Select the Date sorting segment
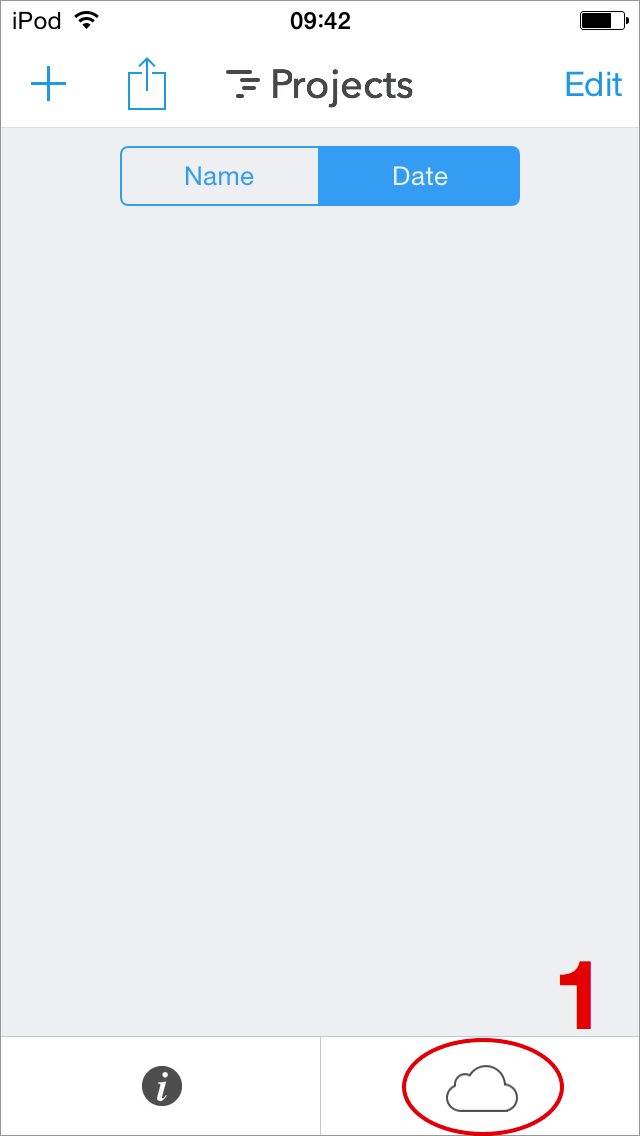 click(419, 176)
